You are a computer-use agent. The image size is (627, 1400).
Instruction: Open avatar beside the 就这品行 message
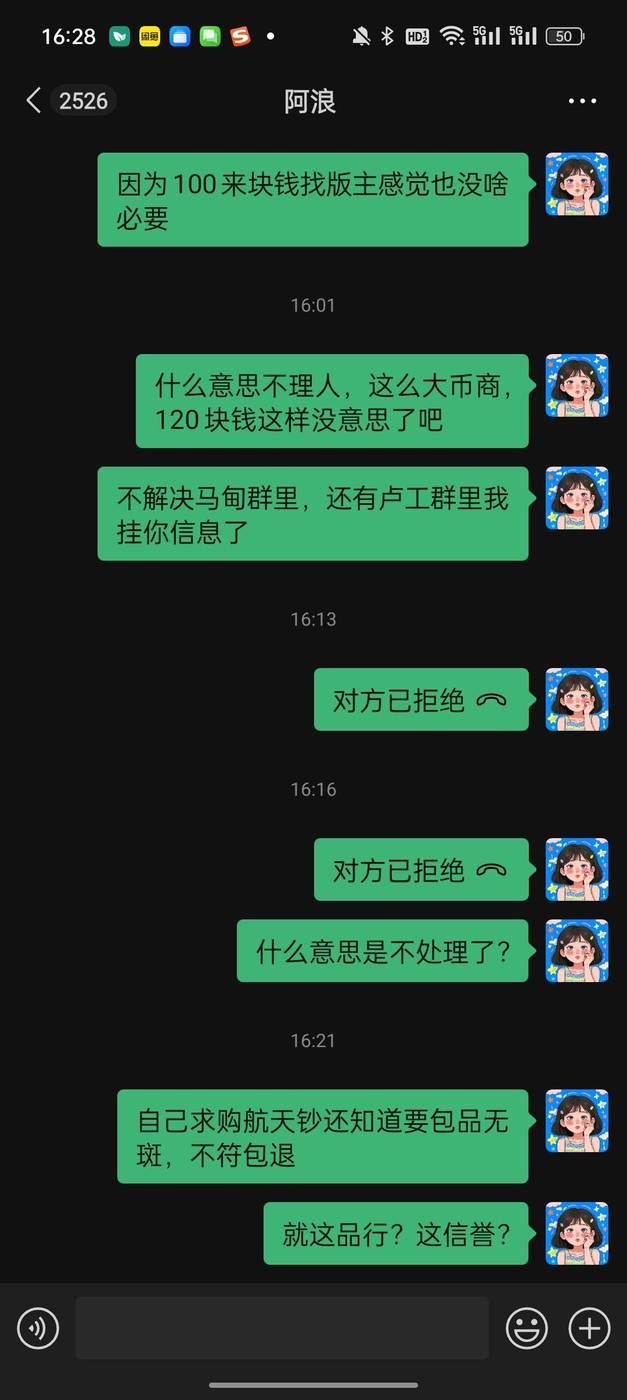click(577, 1233)
